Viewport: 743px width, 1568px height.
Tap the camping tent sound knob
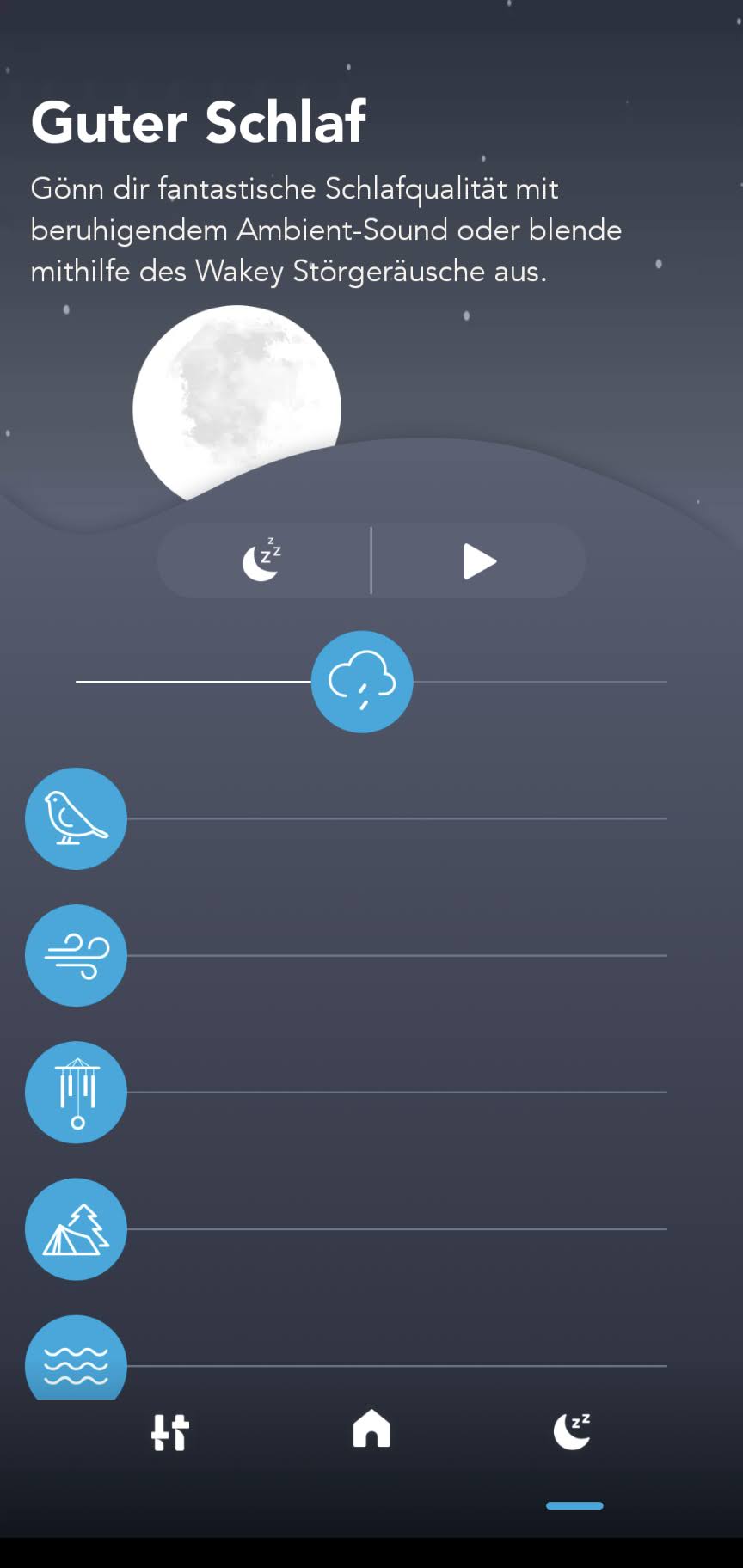pos(76,1228)
